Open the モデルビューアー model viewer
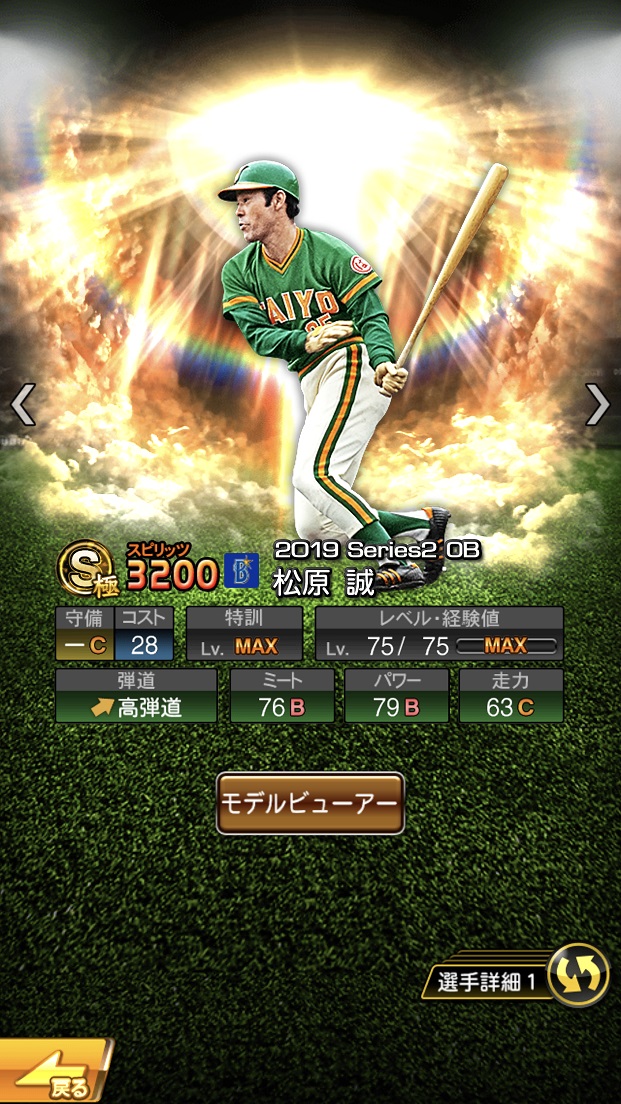The height and width of the screenshot is (1104, 621). (310, 803)
